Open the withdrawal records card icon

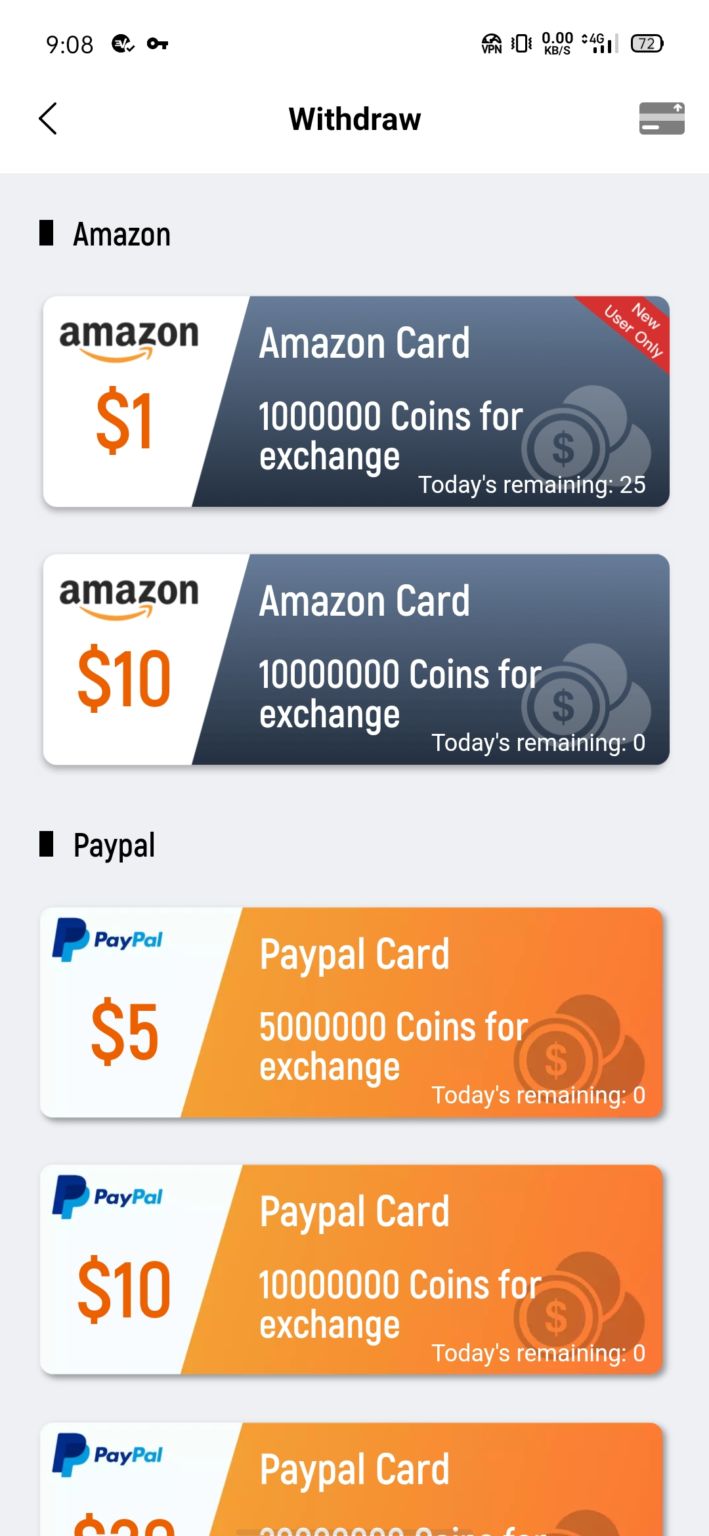662,119
